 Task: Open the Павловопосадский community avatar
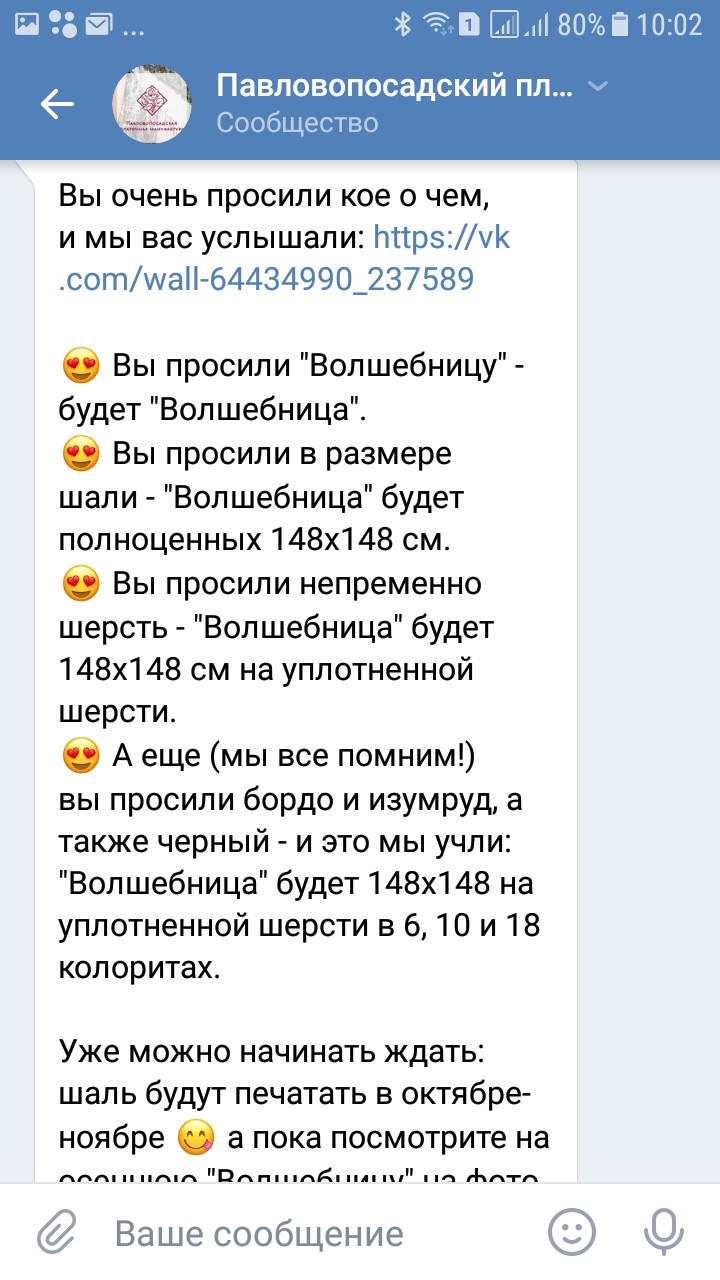pos(151,105)
